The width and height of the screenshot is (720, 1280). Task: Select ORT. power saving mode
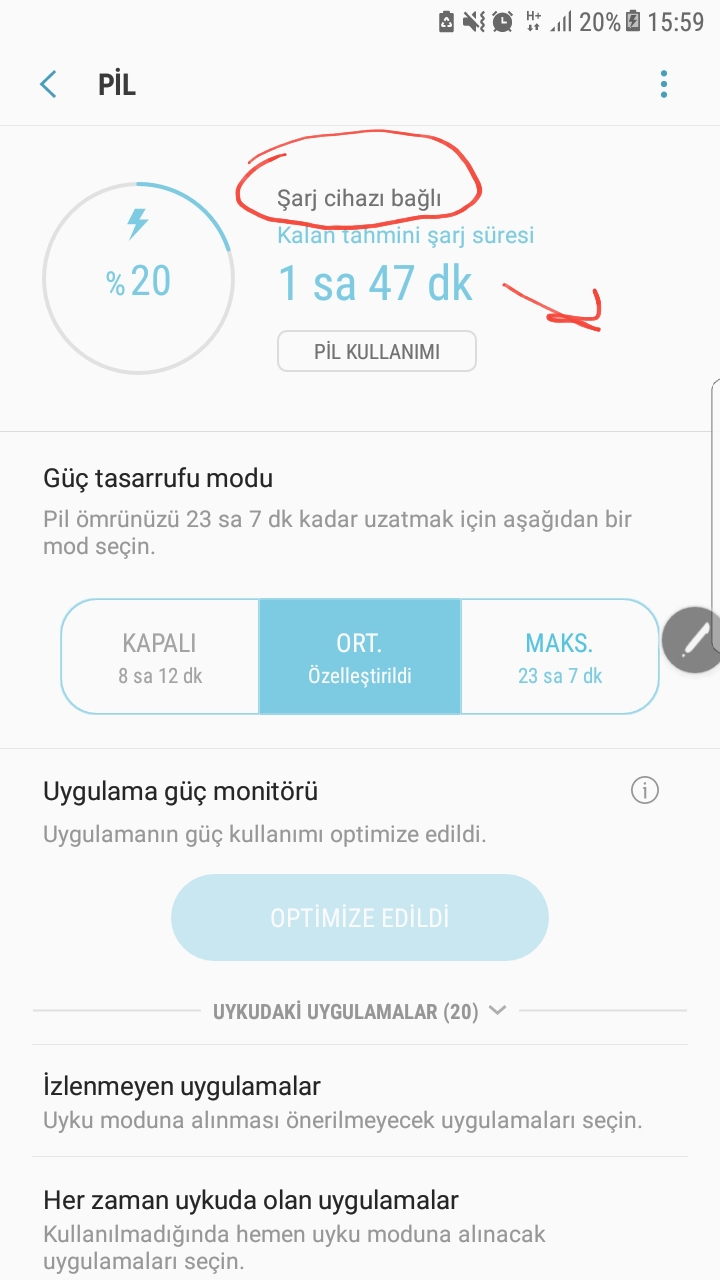point(360,656)
